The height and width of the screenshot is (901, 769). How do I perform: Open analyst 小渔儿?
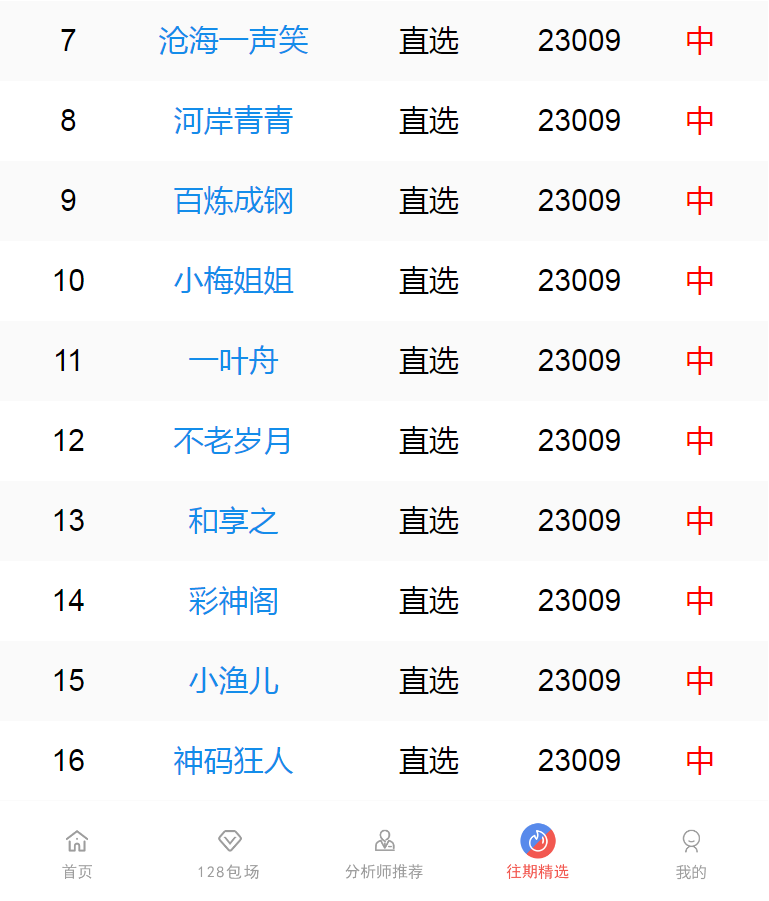click(233, 681)
